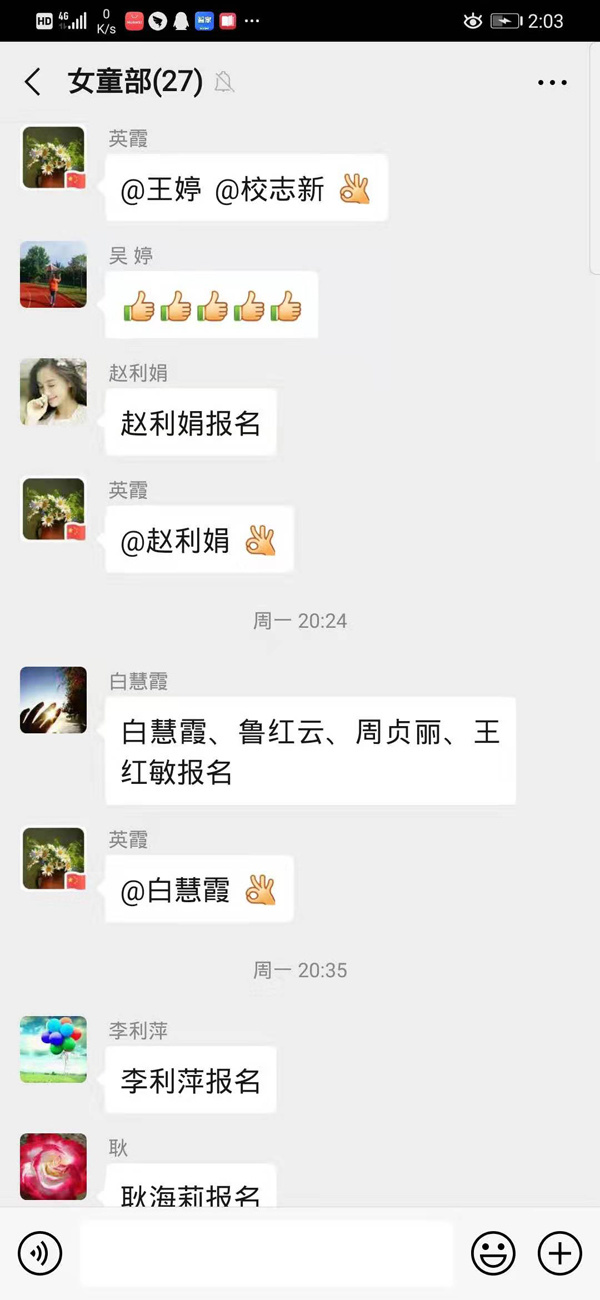The width and height of the screenshot is (600, 1300).
Task: View 吴婷's profile avatar
Action: 53,274
